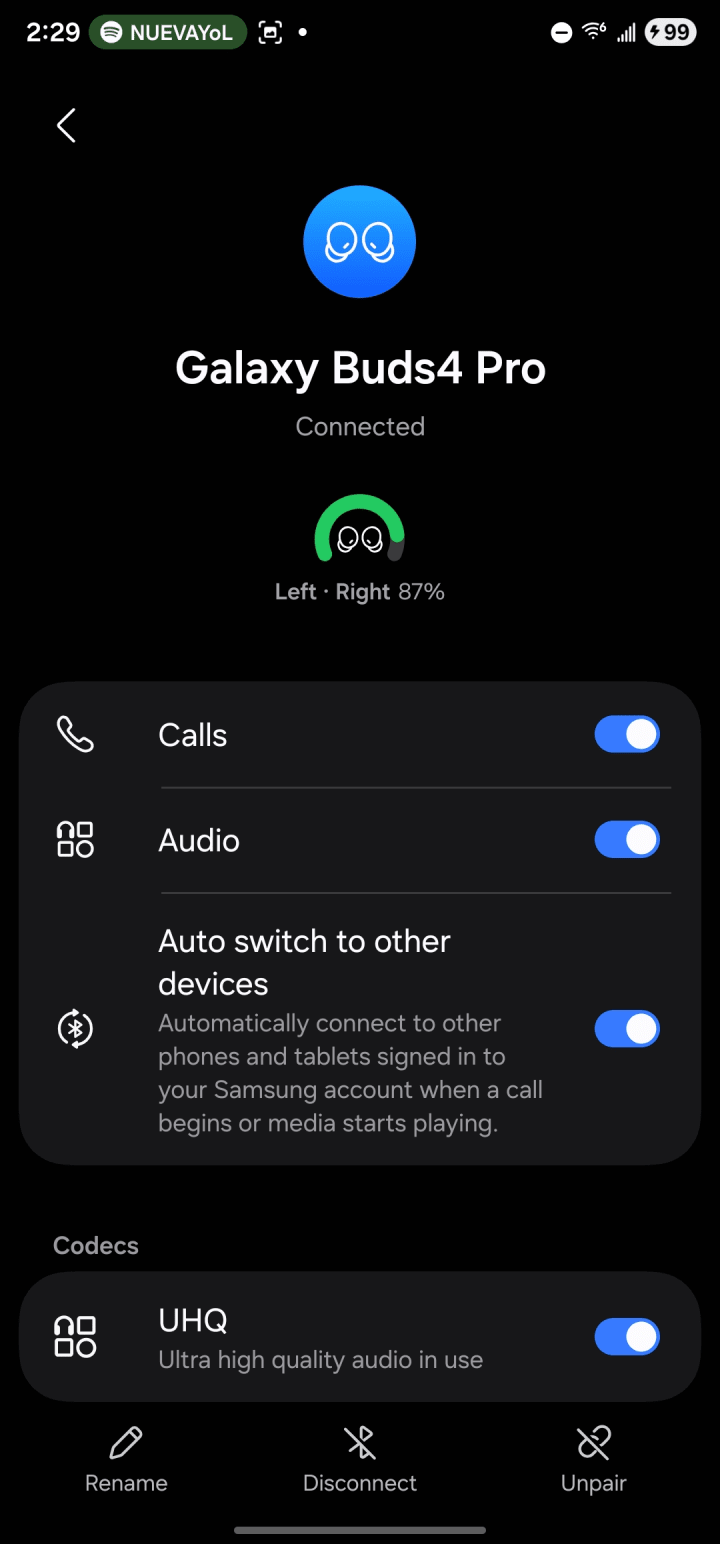Viewport: 720px width, 1544px height.
Task: Tap the screen capture status bar icon
Action: tap(270, 31)
